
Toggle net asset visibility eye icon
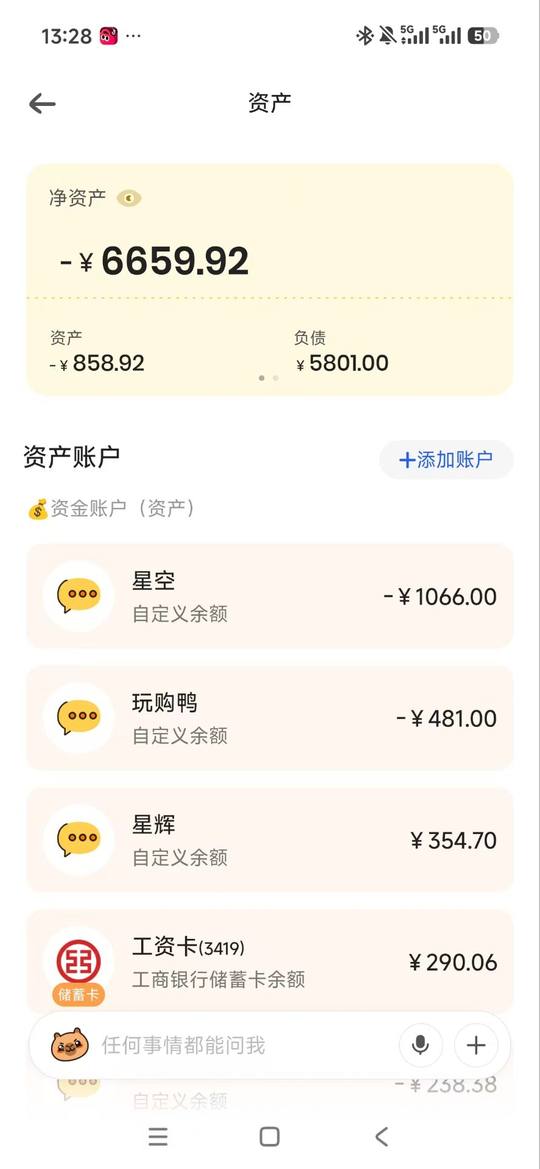coord(129,198)
